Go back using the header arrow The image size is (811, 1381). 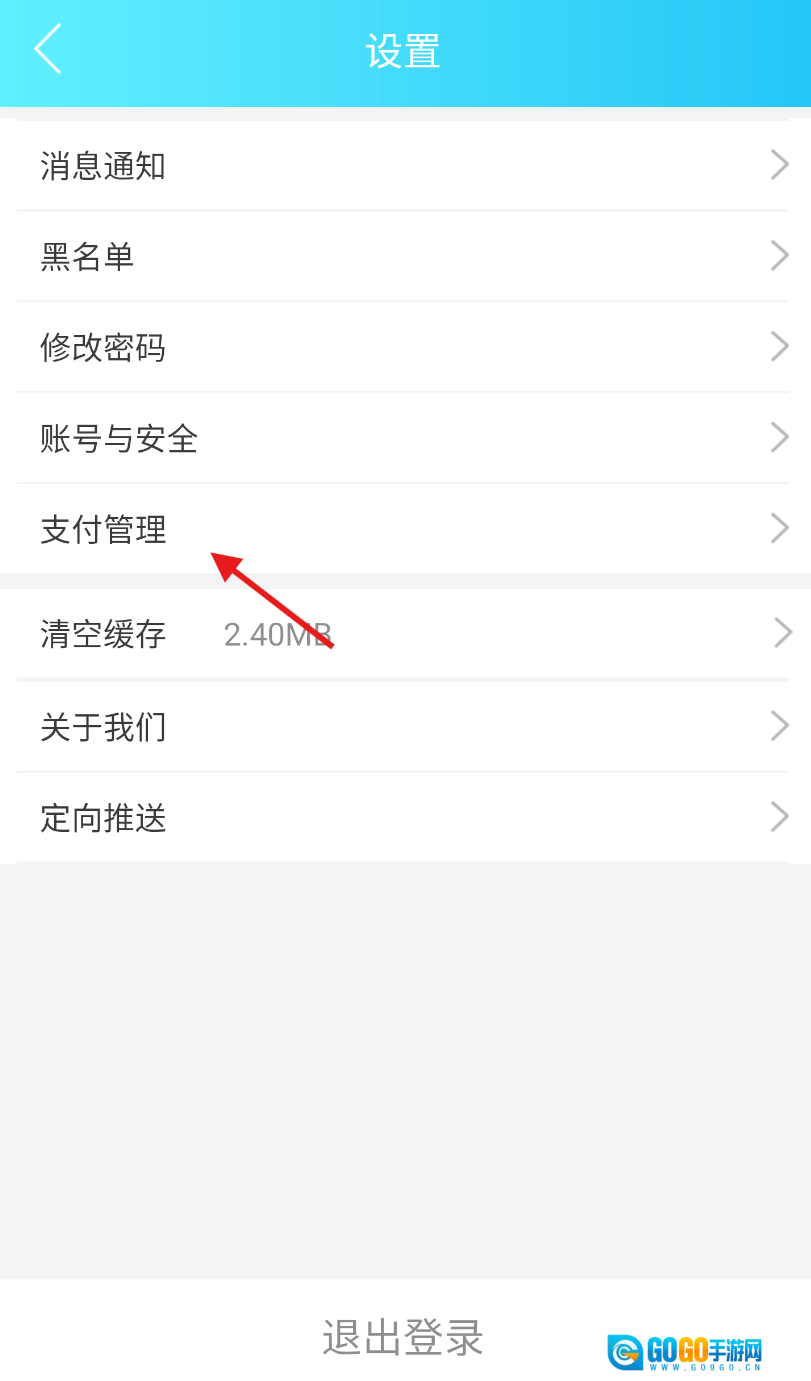[x=47, y=50]
